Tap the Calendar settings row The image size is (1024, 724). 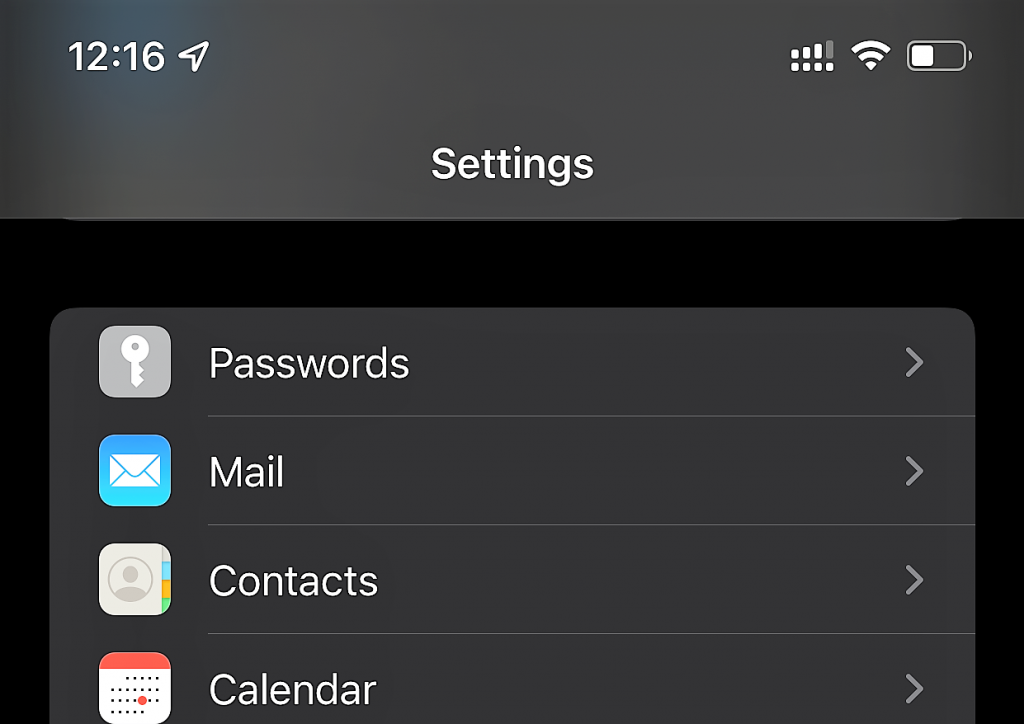coord(510,689)
